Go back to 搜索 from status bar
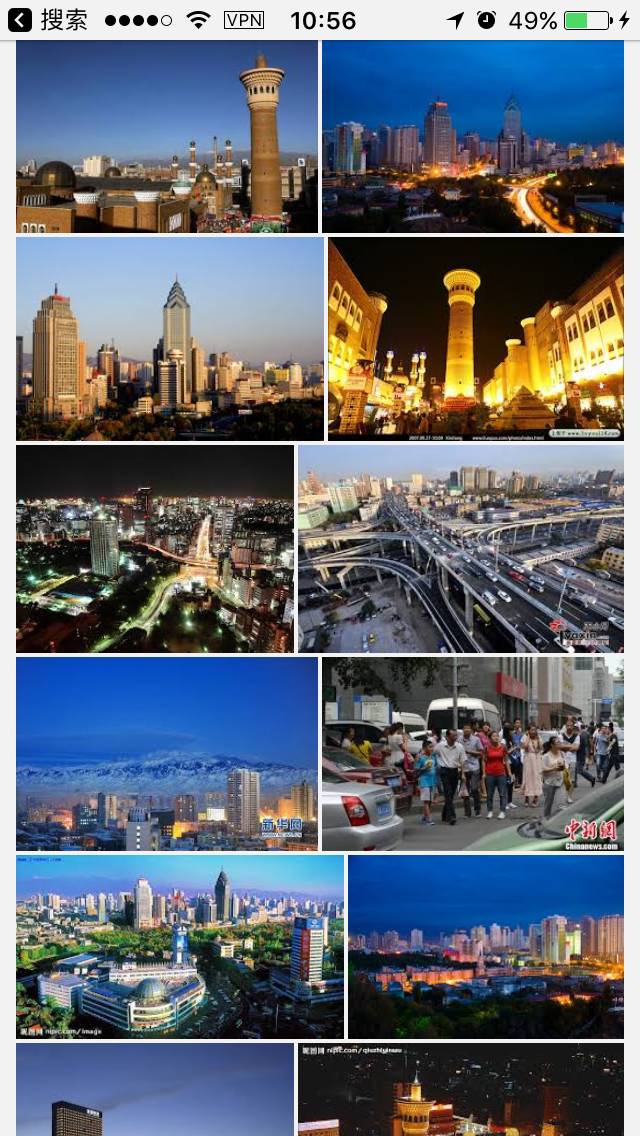Screen dimensions: 640x1136 [48, 20]
